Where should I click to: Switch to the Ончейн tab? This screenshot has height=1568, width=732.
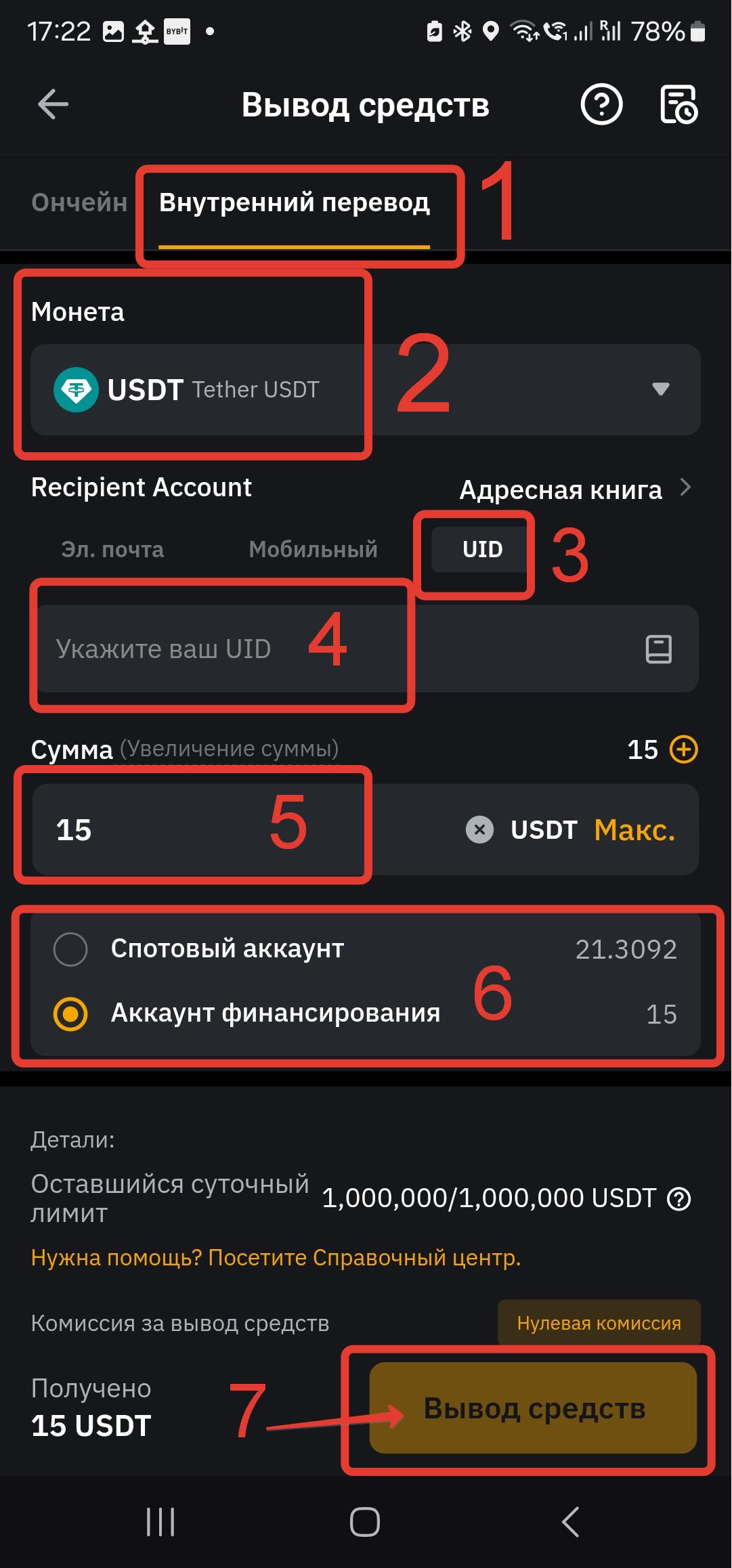point(79,202)
